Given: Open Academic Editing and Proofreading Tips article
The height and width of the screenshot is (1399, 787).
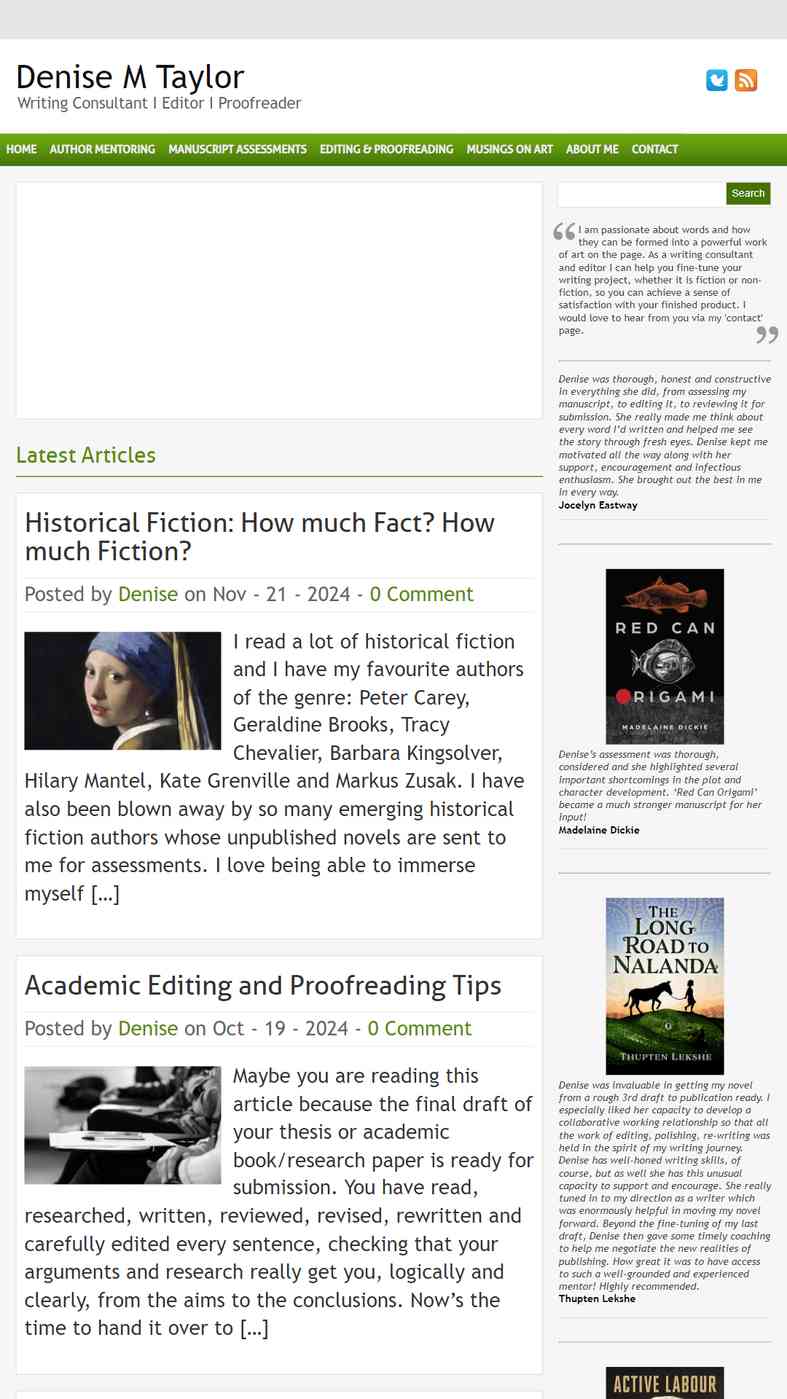Looking at the screenshot, I should pos(263,986).
